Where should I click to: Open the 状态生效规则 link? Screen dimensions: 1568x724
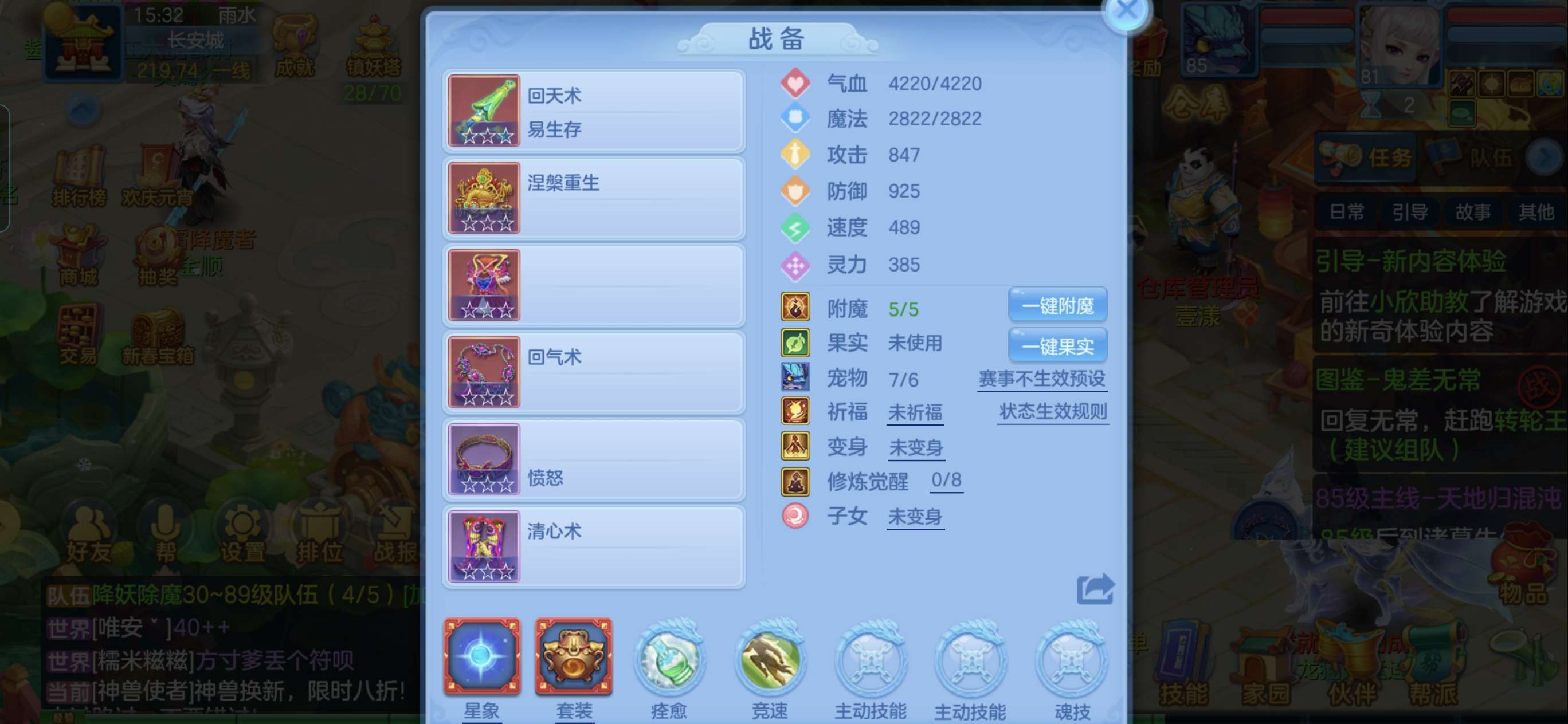(x=1052, y=412)
